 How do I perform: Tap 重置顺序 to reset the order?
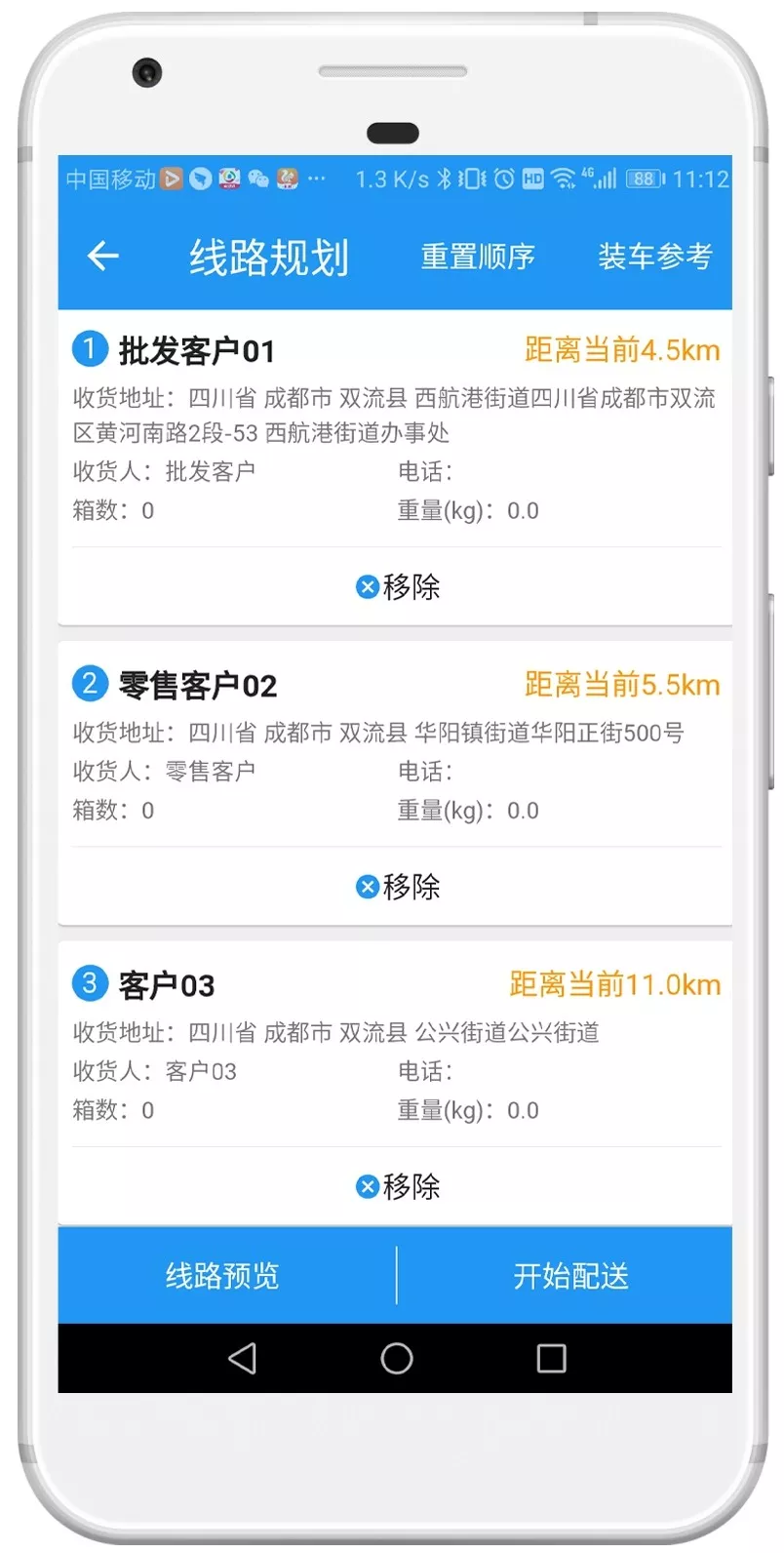coord(478,257)
